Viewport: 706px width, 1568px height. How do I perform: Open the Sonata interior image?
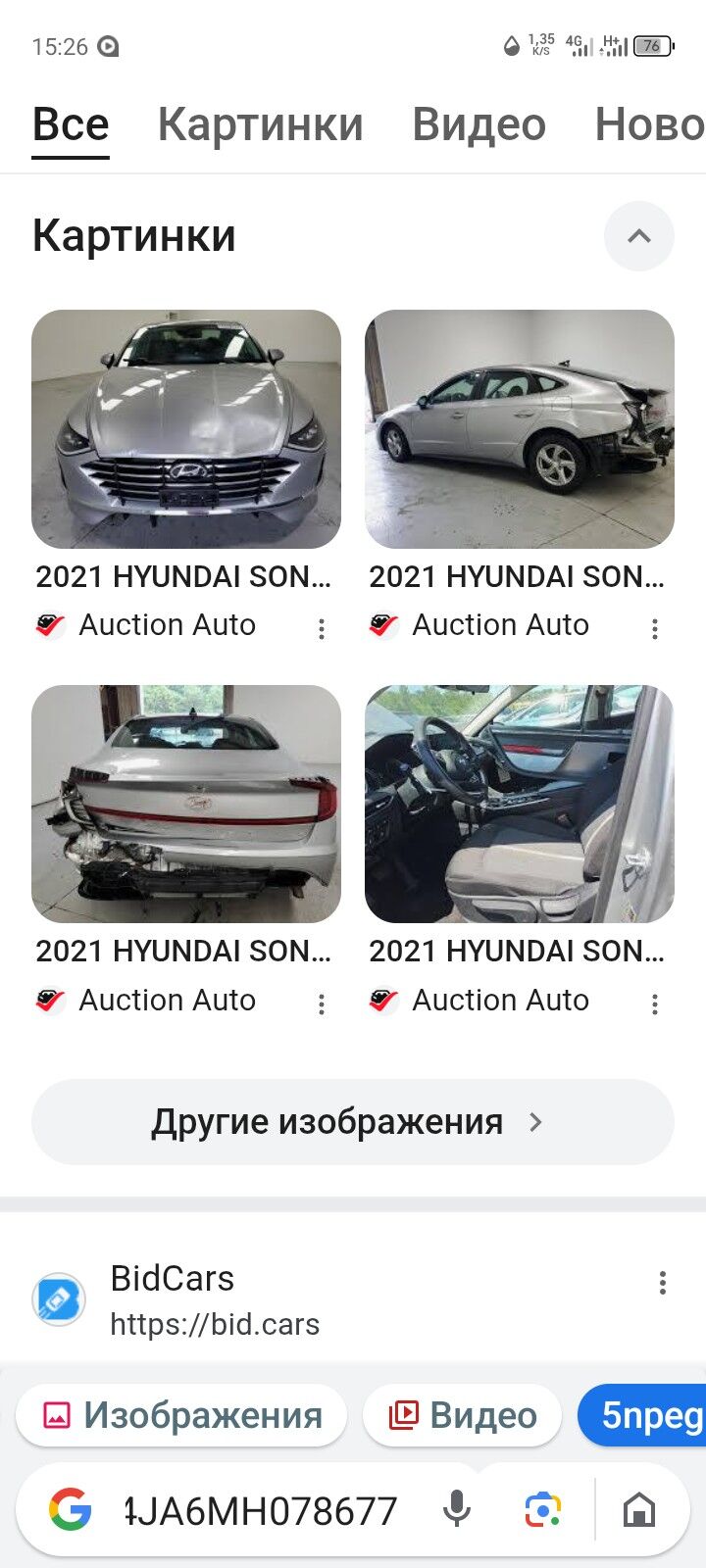[x=520, y=804]
